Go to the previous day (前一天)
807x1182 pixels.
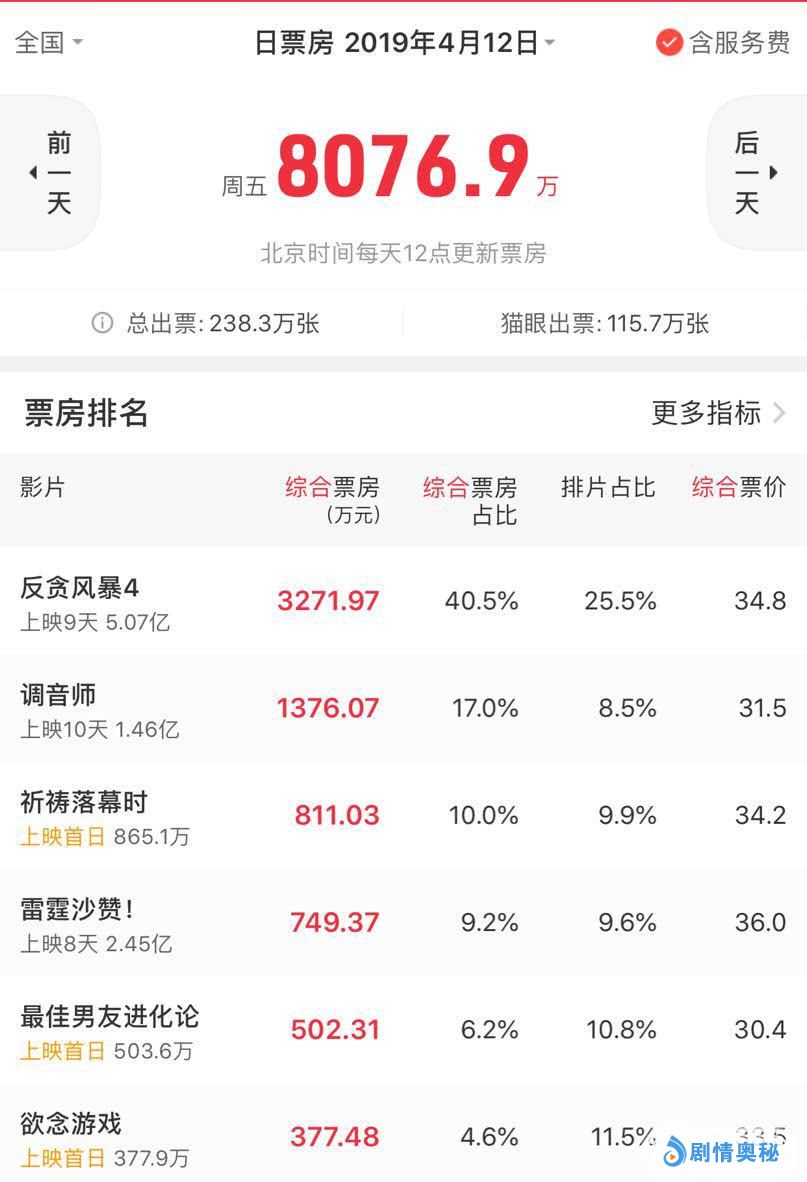54,173
